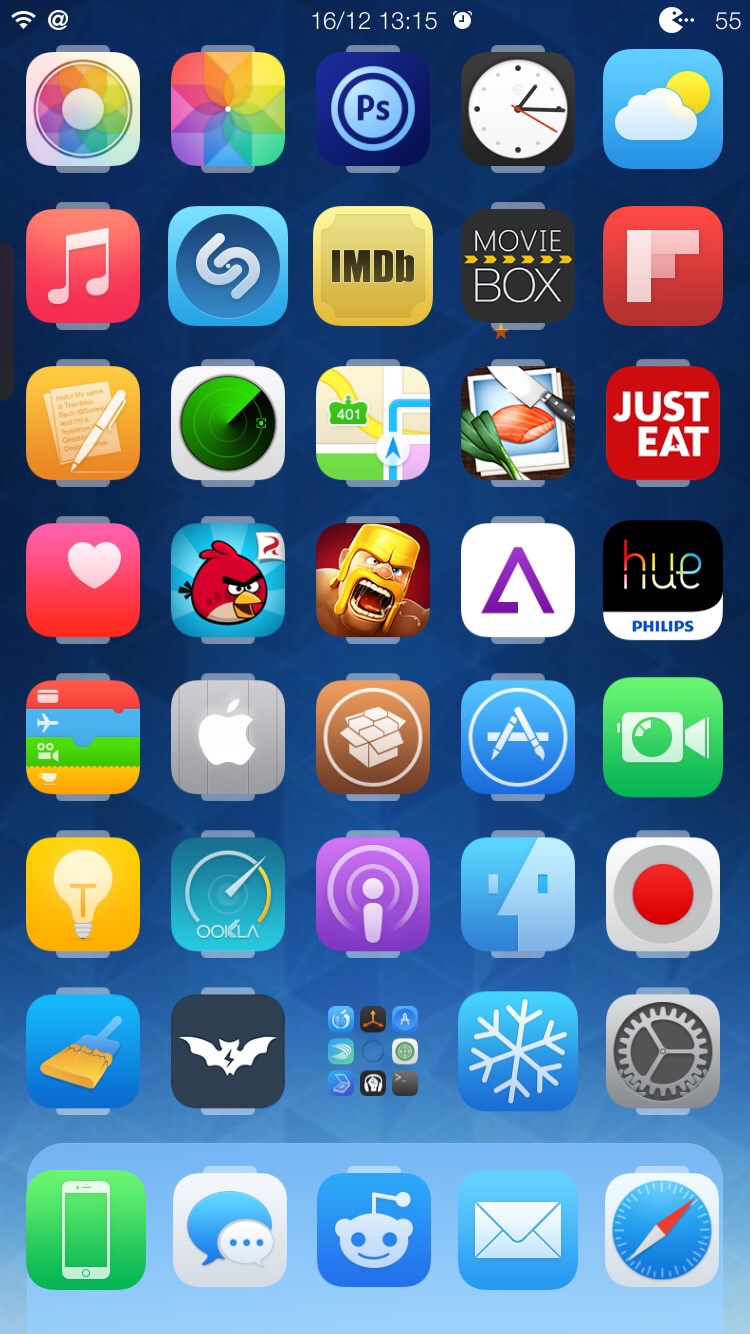The width and height of the screenshot is (750, 1334).
Task: Order food with Just Eat
Action: (x=663, y=424)
